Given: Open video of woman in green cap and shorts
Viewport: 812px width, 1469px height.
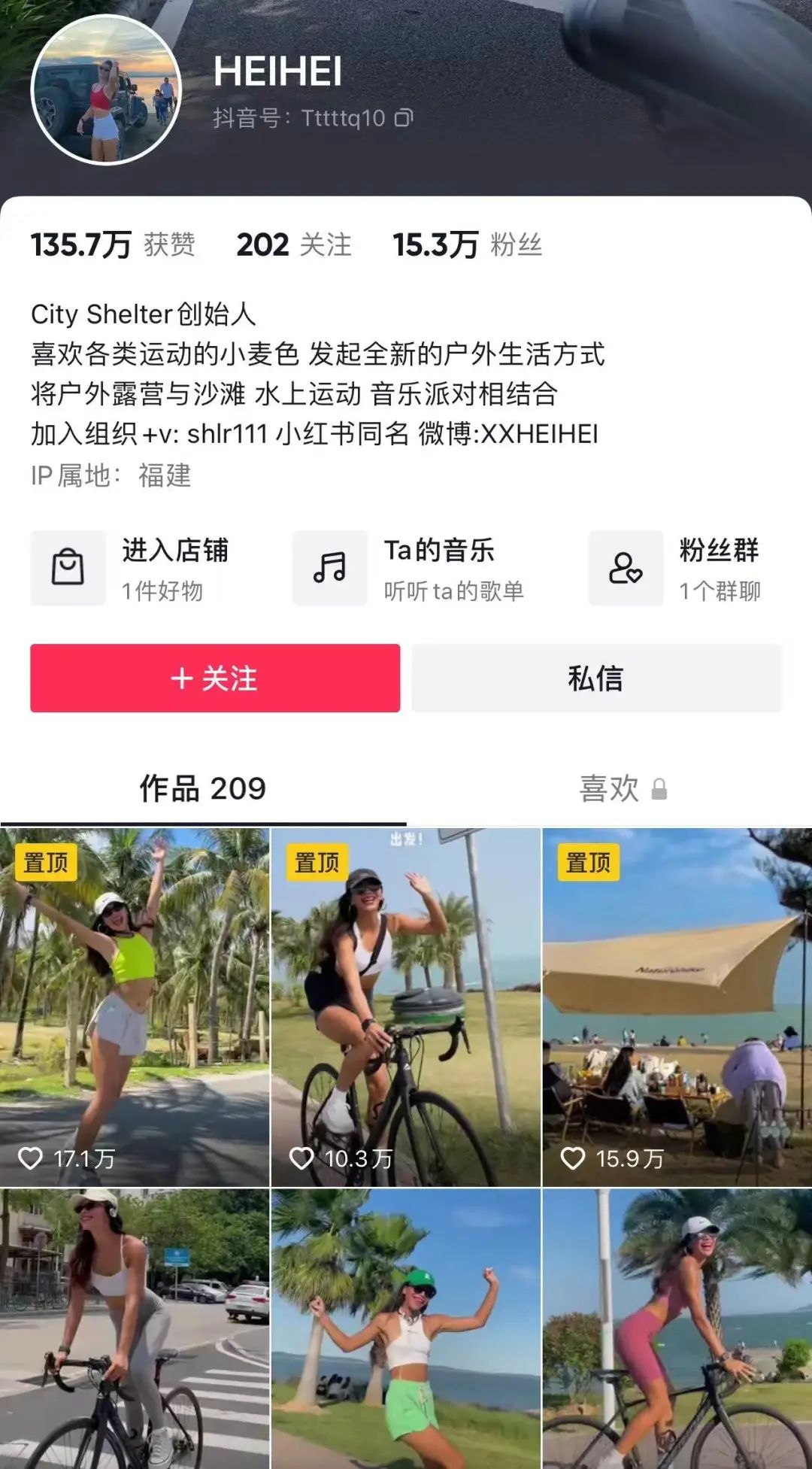Looking at the screenshot, I should 406,1328.
